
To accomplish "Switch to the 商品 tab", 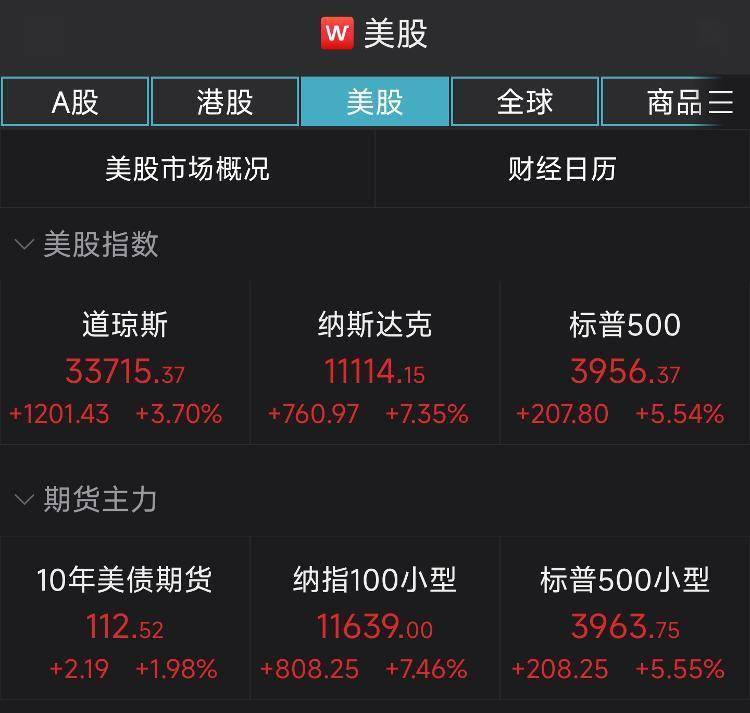I will [x=675, y=102].
